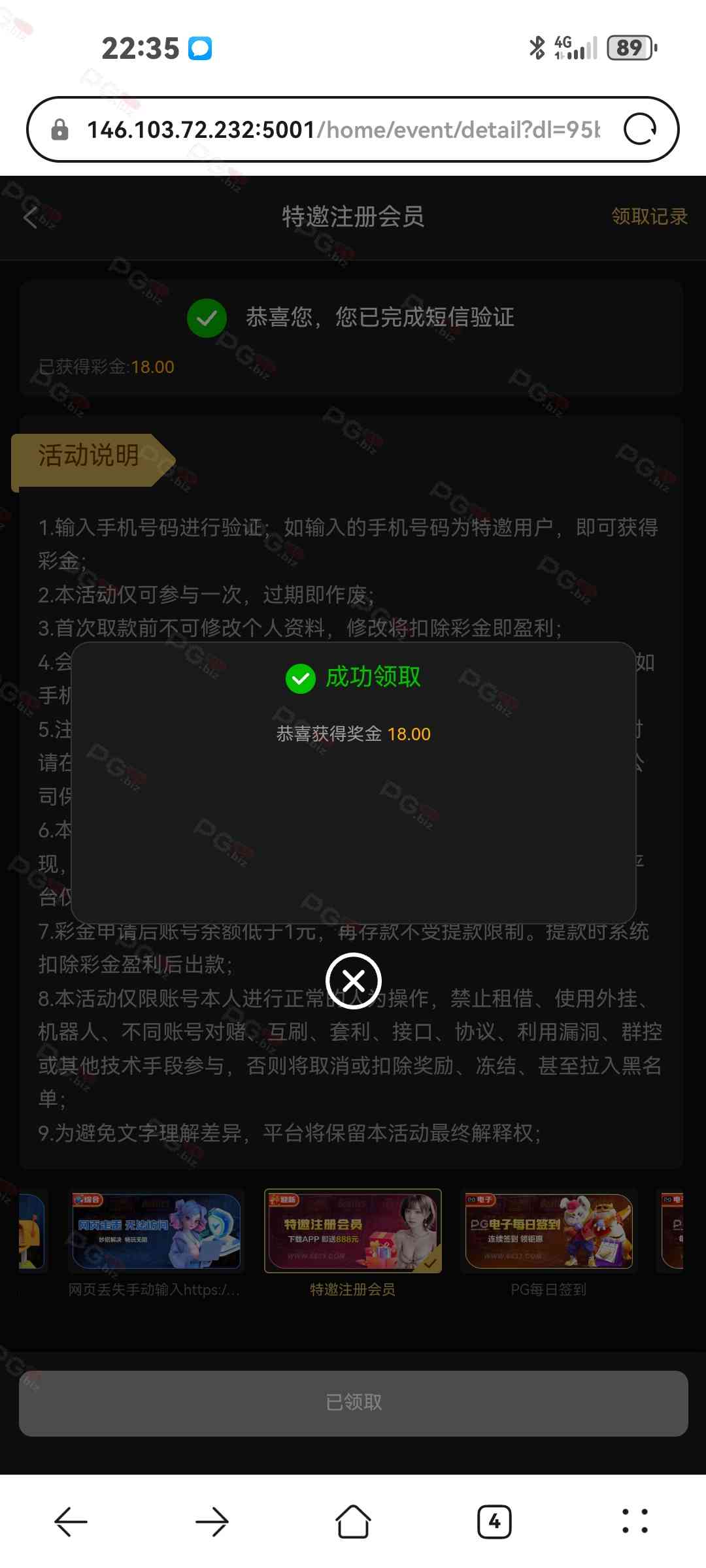Select the 特邀注册会员 event card
The width and height of the screenshot is (706, 1568).
coord(353,1231)
